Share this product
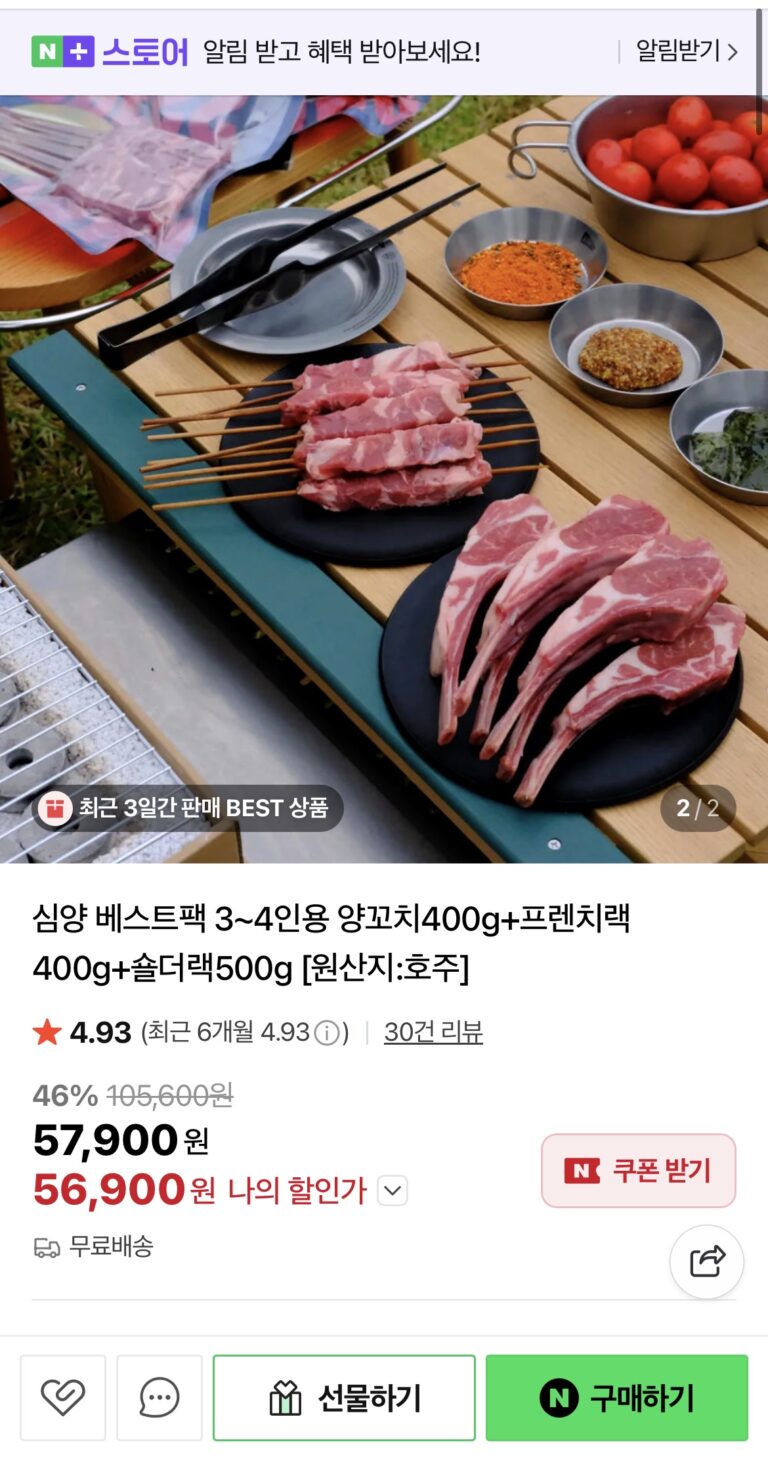 706,1261
